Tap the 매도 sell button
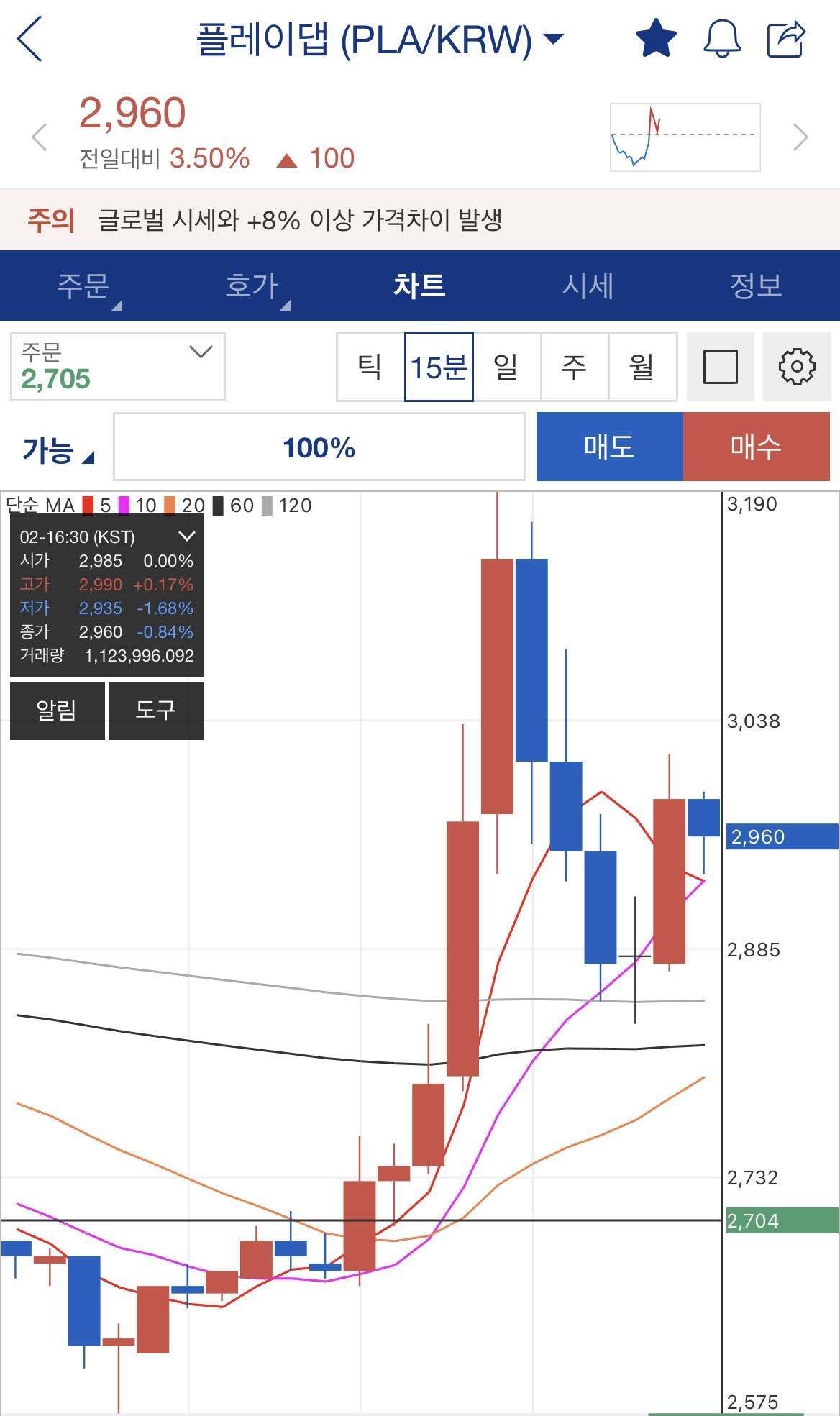Screen dimensions: 840x1416 609,447
